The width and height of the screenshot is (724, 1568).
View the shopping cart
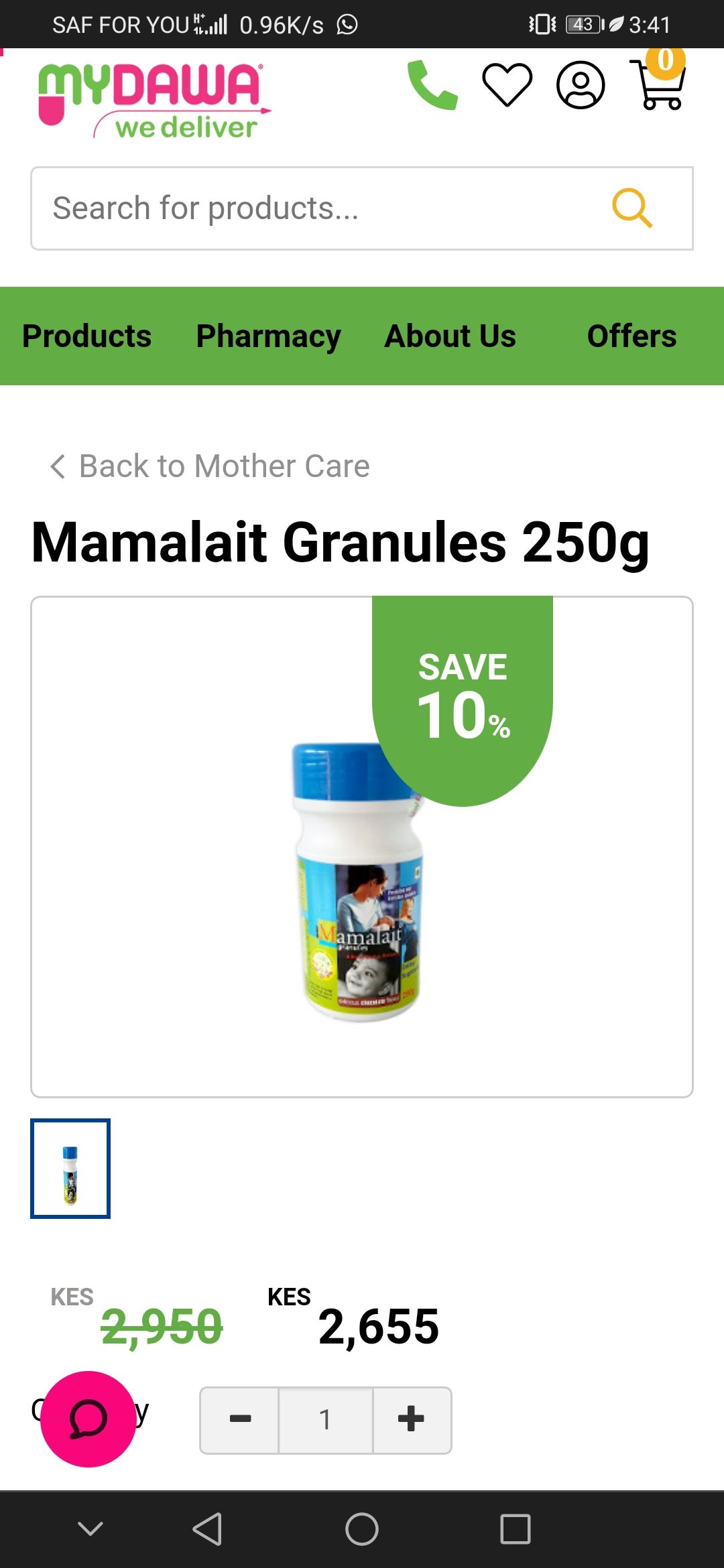pos(658,81)
